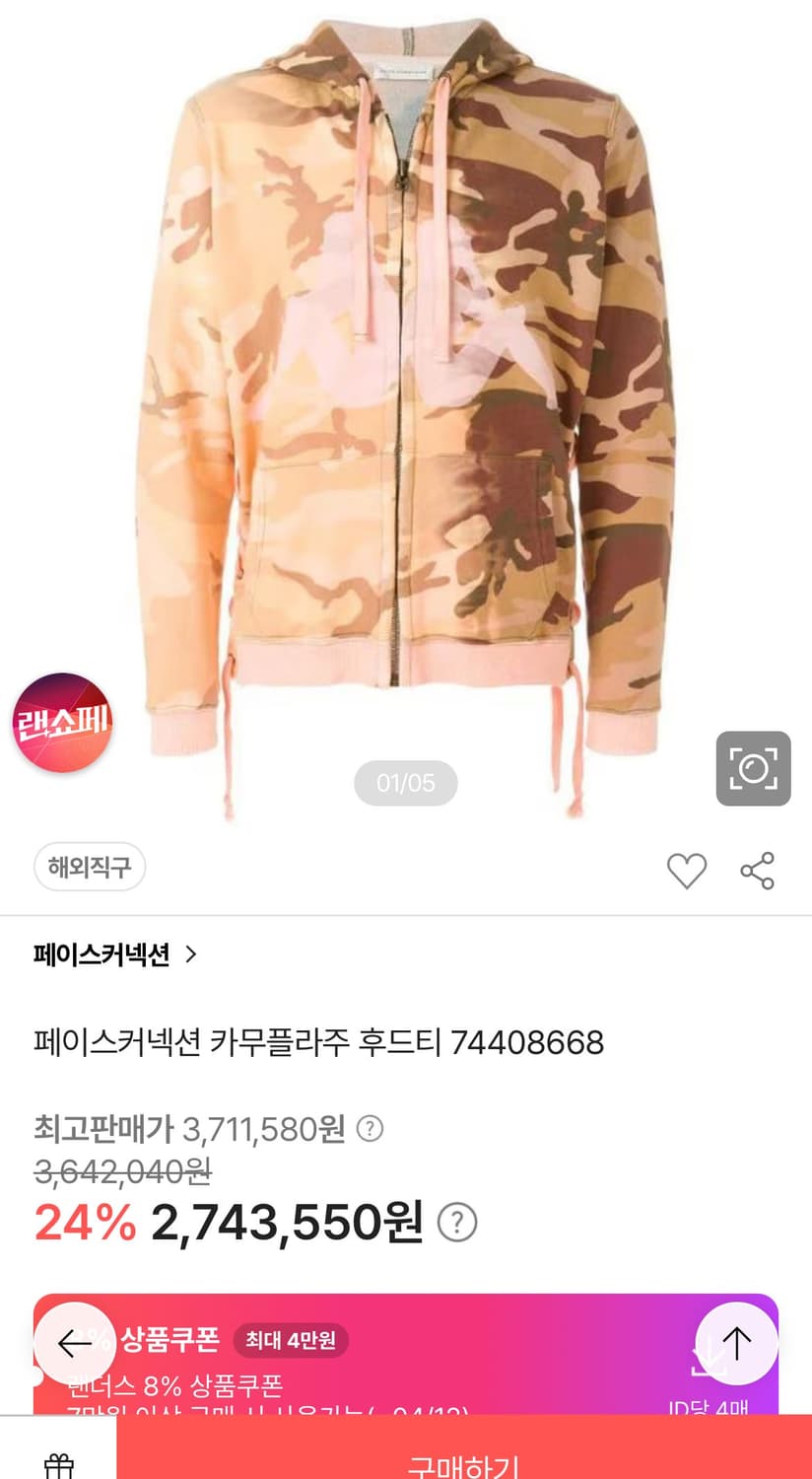Tap the 01/05 image position indicator

point(406,783)
